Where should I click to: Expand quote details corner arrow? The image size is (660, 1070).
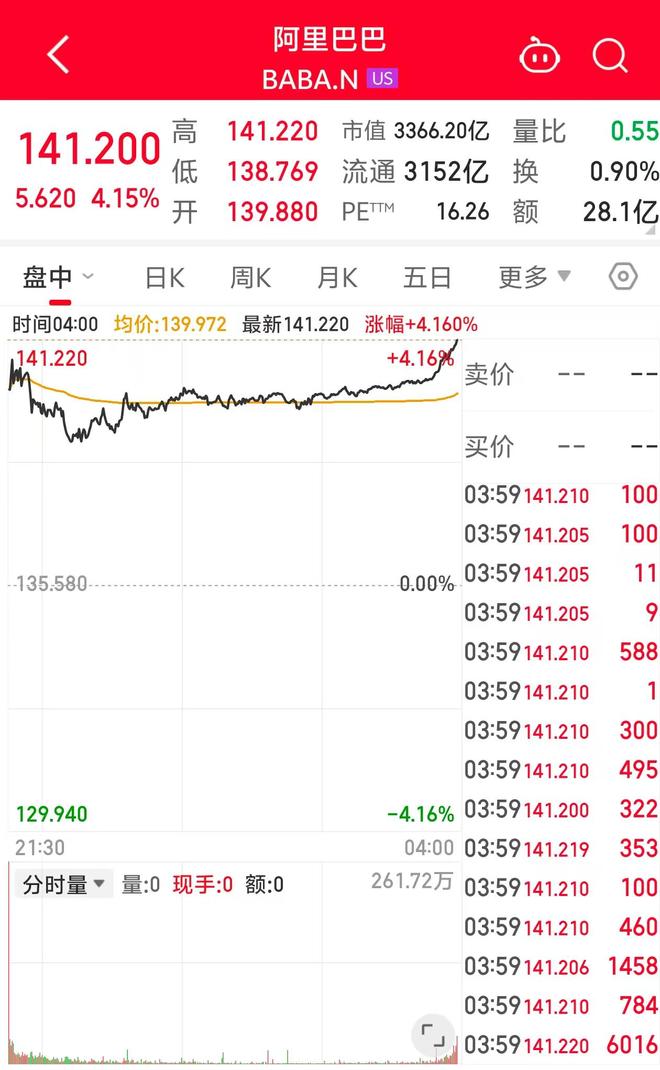pyautogui.click(x=650, y=230)
